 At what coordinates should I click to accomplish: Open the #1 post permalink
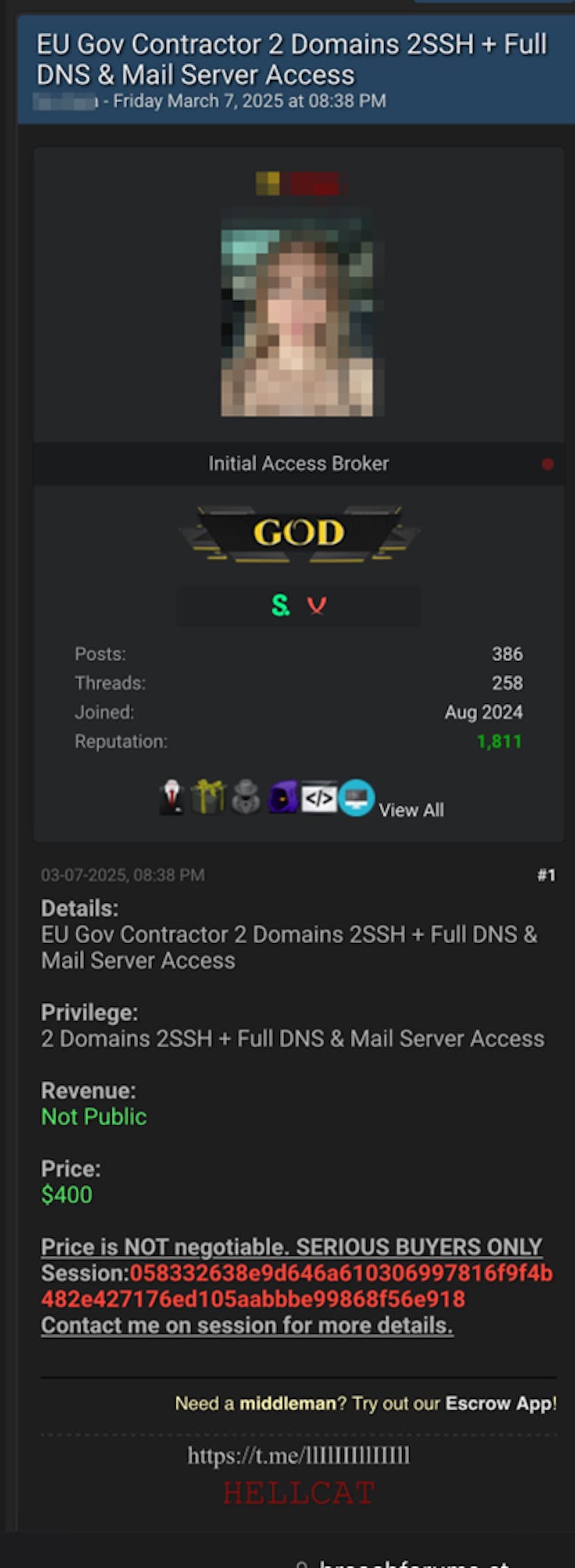546,875
